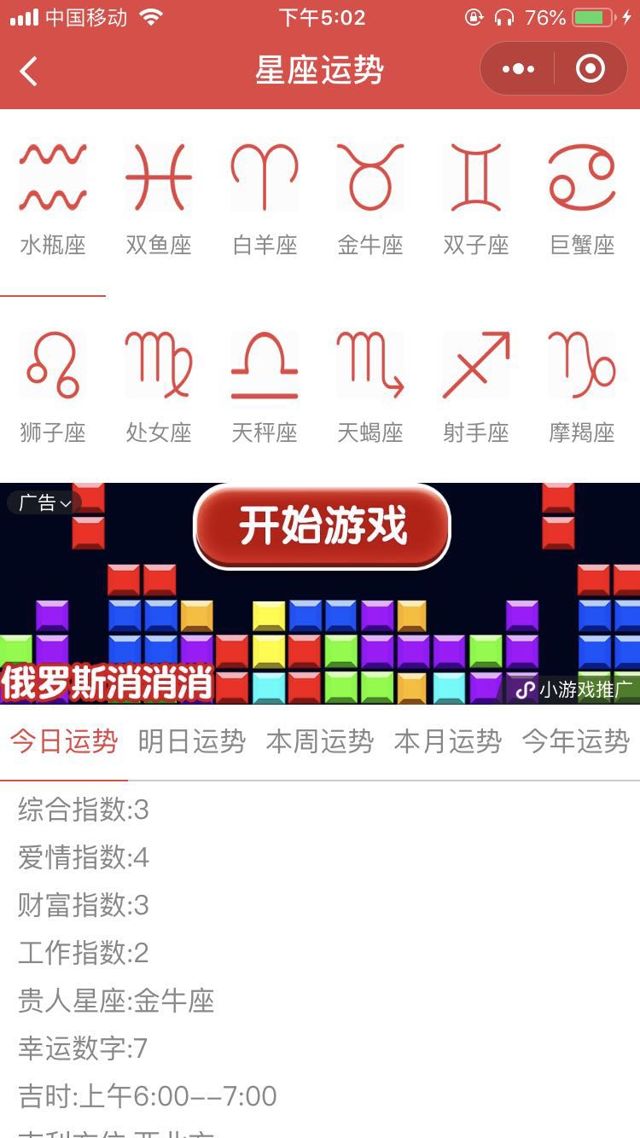640x1138 pixels.
Task: Pick the 处女座 zodiac sign
Action: [158, 386]
